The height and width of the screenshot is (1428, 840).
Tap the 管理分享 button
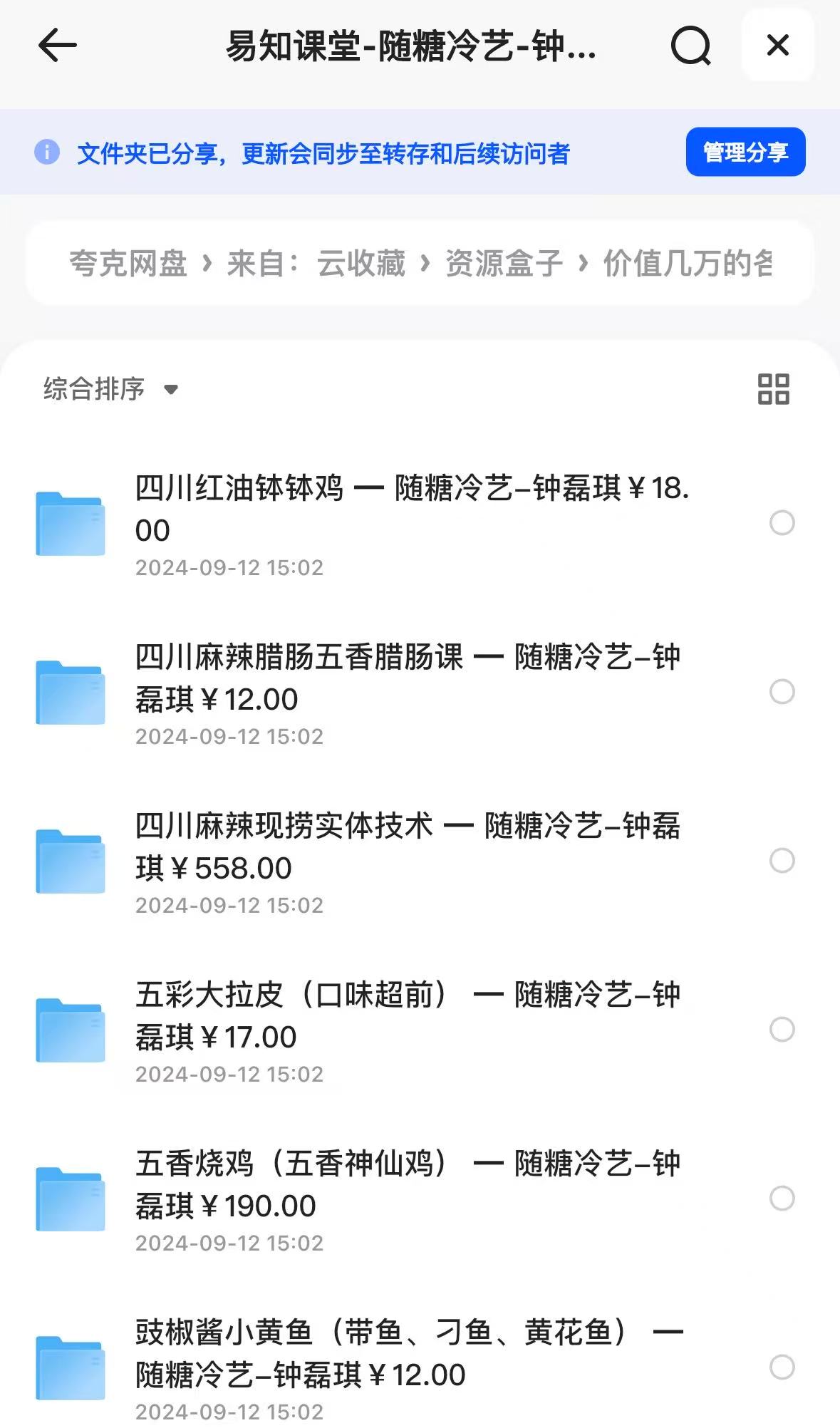pos(745,152)
